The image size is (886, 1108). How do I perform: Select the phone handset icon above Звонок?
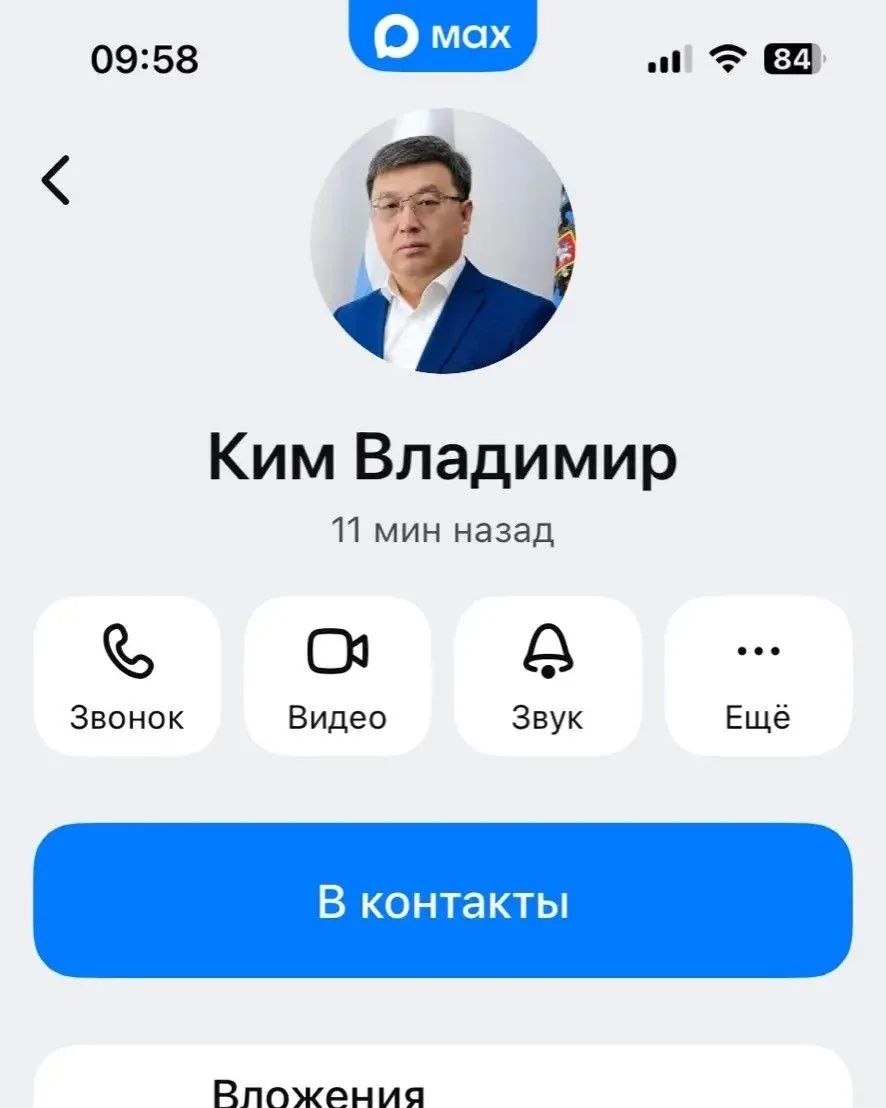point(126,652)
